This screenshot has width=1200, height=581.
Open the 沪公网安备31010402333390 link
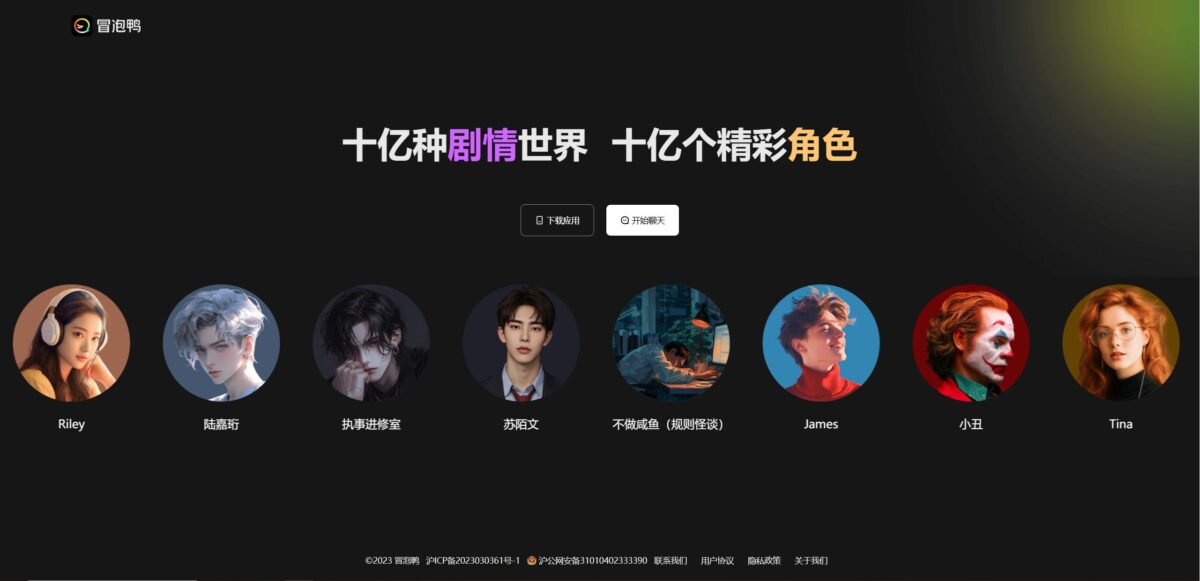coord(592,561)
